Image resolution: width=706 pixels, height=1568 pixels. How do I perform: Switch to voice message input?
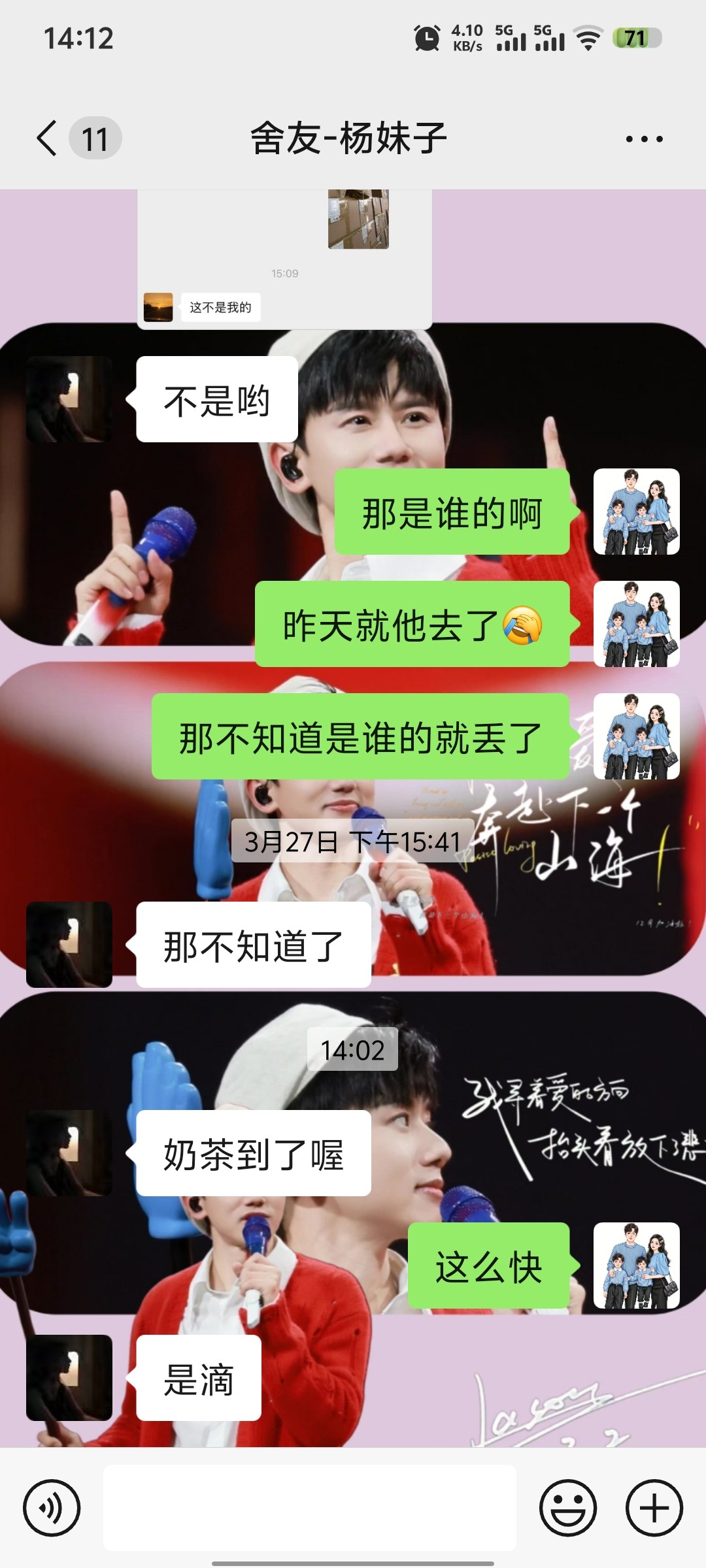click(x=52, y=1508)
